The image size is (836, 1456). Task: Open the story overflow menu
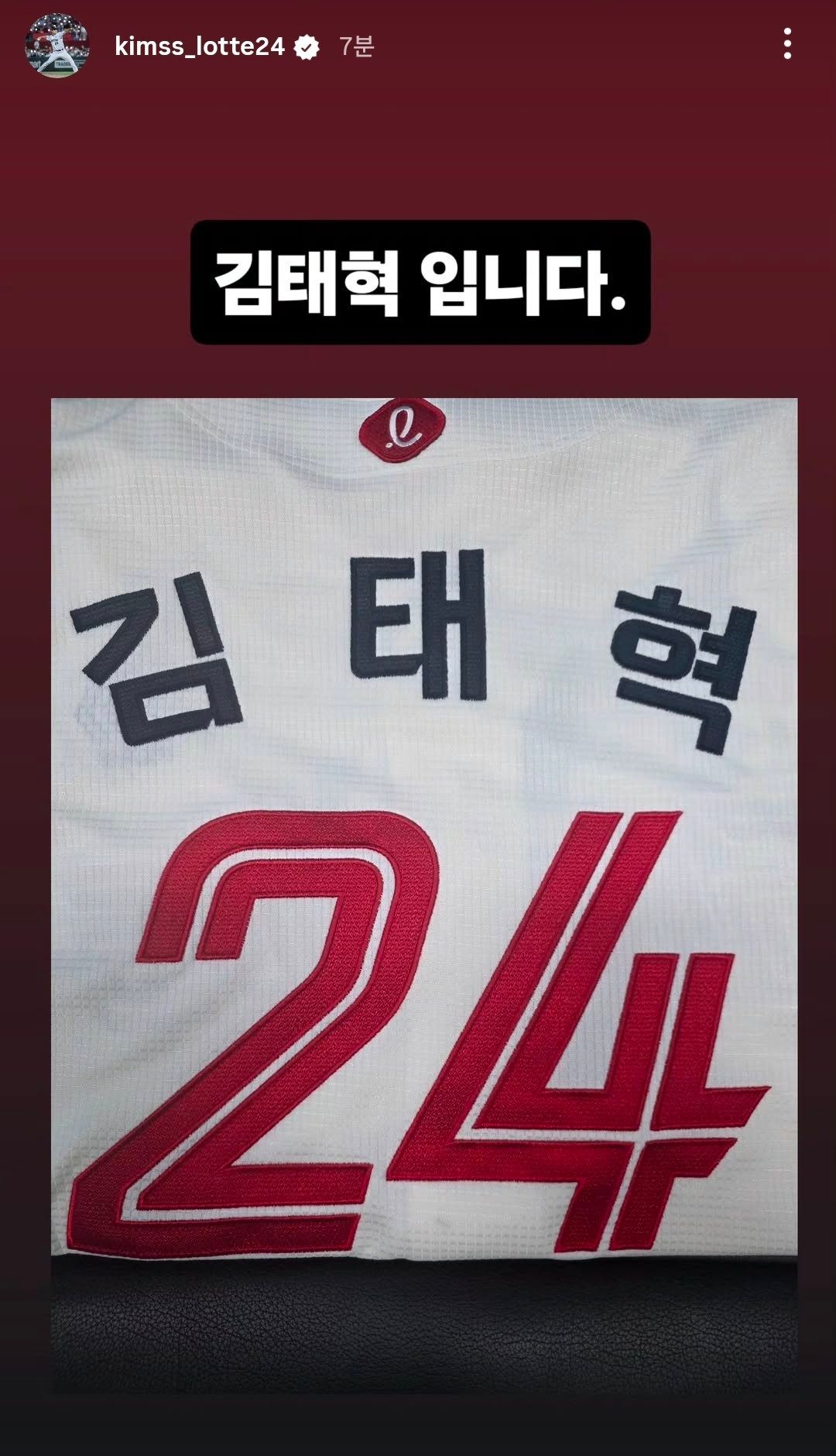click(x=787, y=44)
